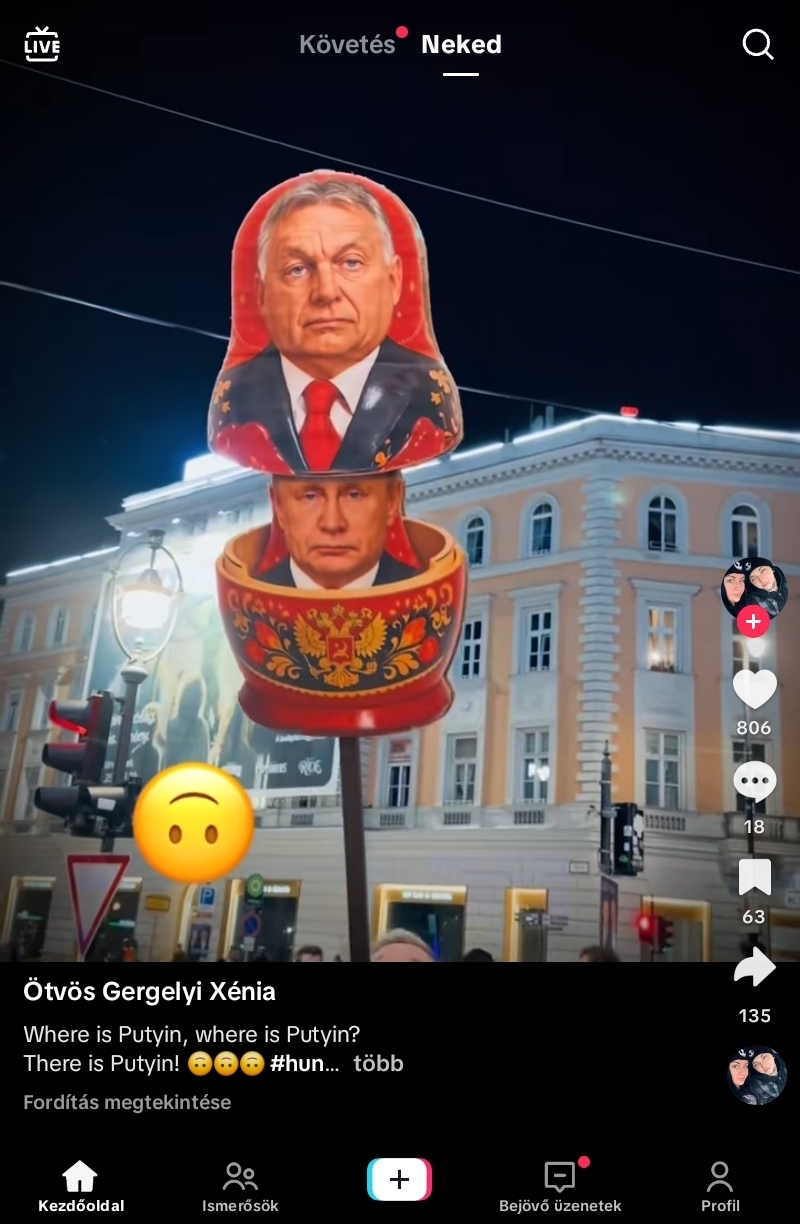The height and width of the screenshot is (1224, 800).
Task: Follow the creator with the plus badge
Action: pos(753,622)
